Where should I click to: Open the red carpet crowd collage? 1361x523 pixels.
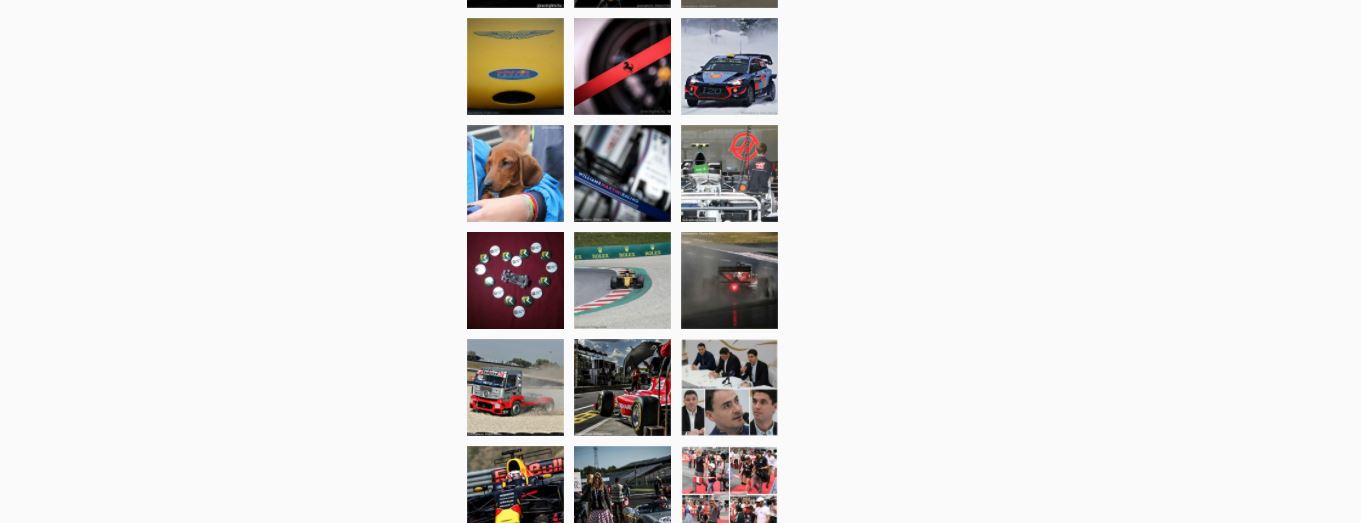click(x=729, y=485)
